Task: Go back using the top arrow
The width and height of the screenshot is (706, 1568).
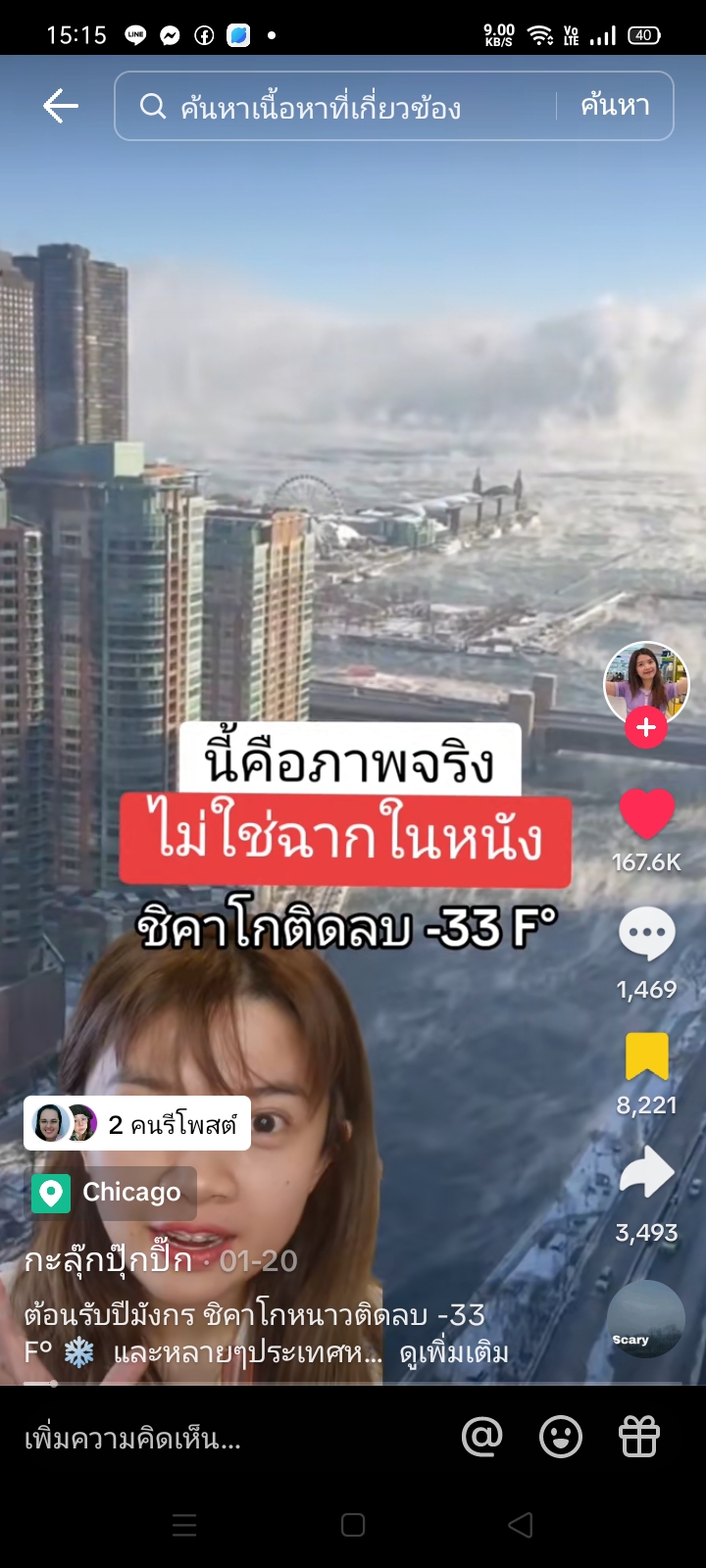Action: tap(60, 106)
